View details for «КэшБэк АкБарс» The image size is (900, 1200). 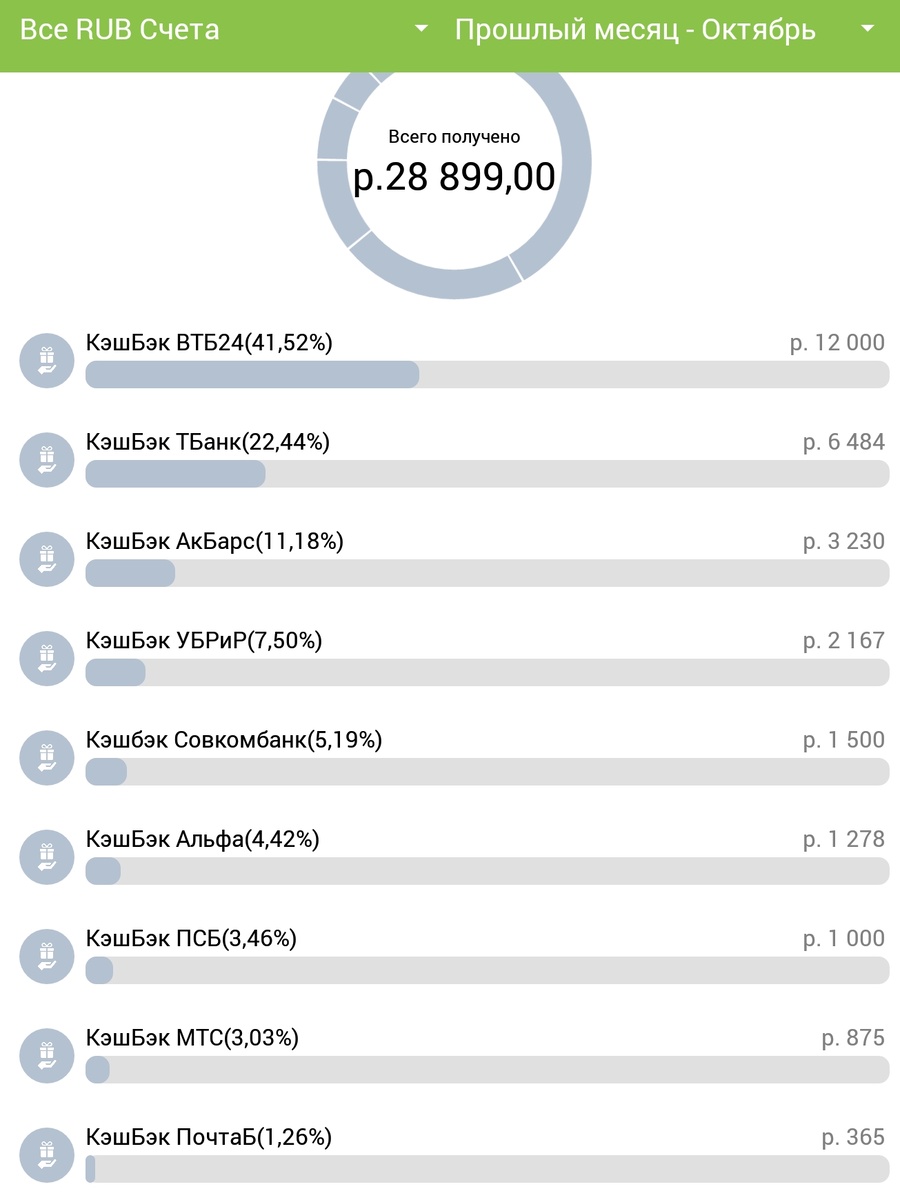point(450,558)
